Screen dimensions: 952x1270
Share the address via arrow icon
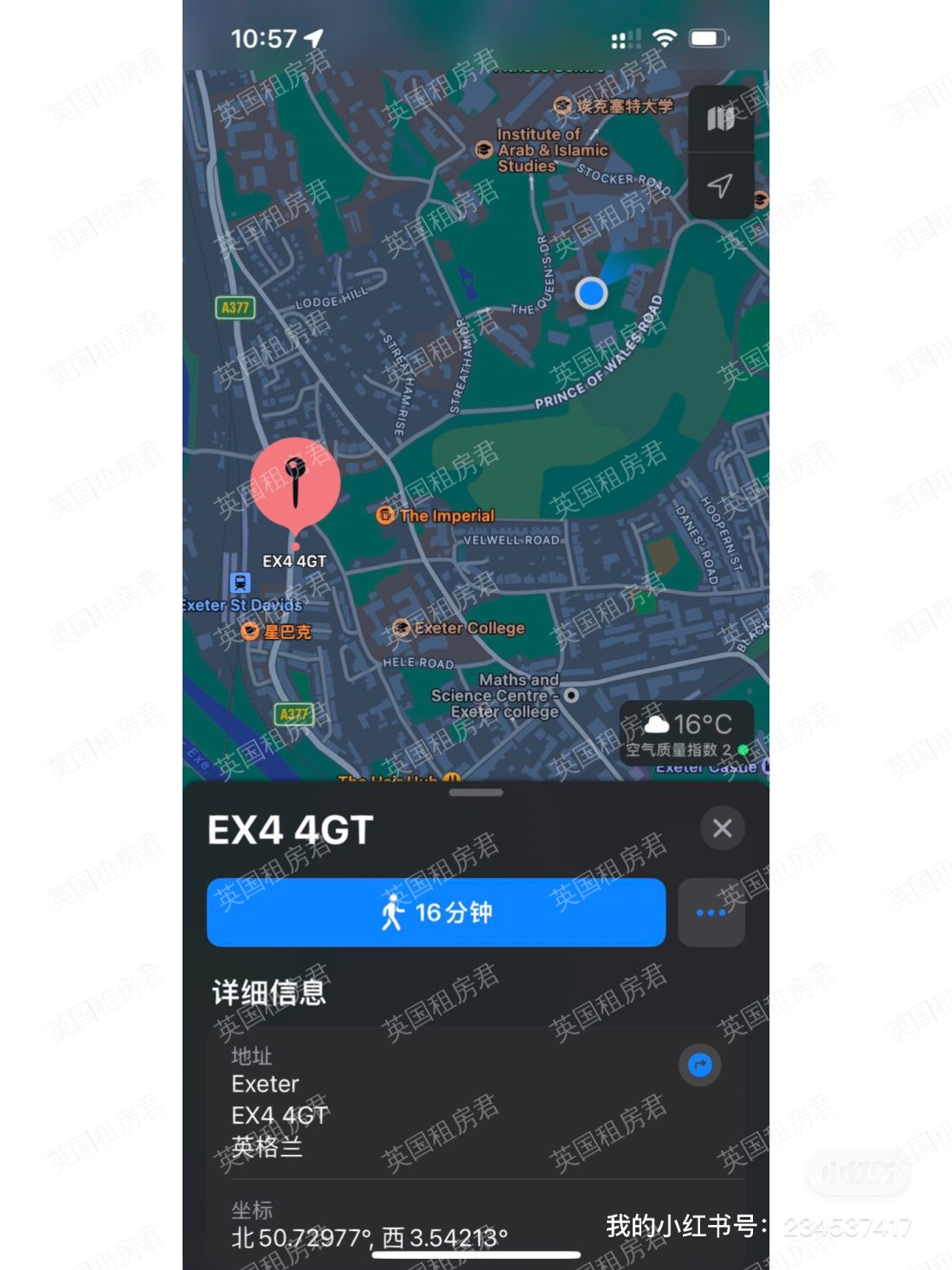coord(700,1065)
